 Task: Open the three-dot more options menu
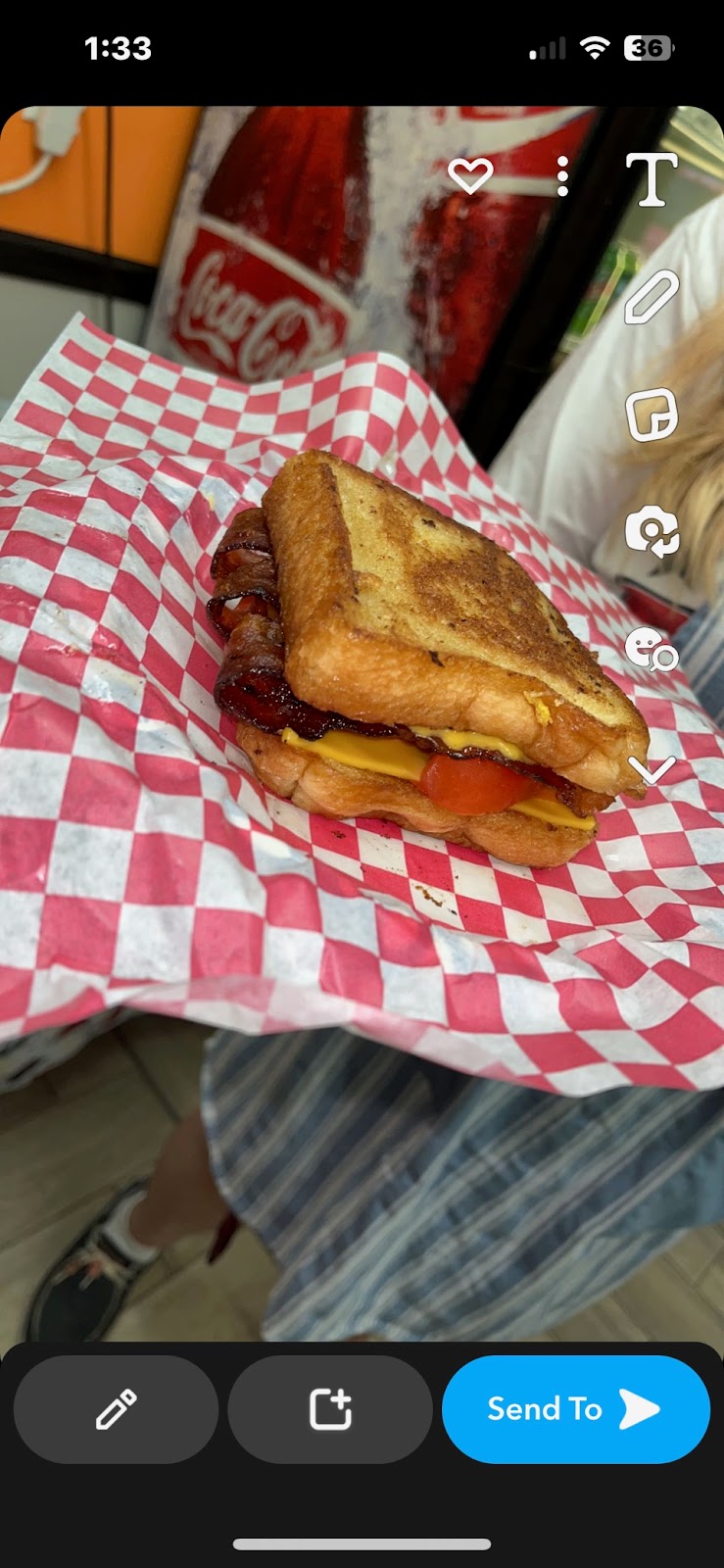pyautogui.click(x=562, y=176)
